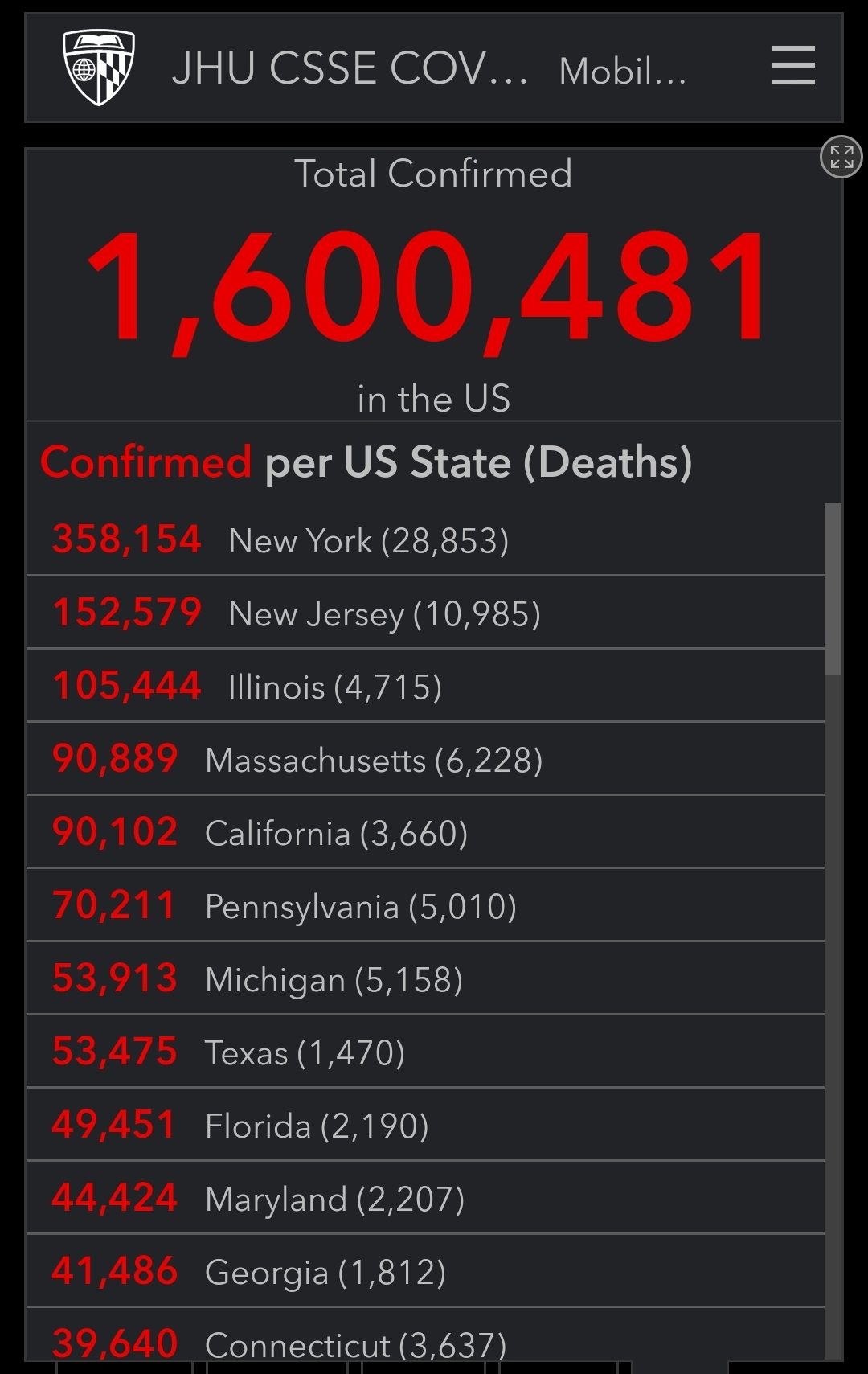Select Pennsylvania in the list

click(425, 905)
